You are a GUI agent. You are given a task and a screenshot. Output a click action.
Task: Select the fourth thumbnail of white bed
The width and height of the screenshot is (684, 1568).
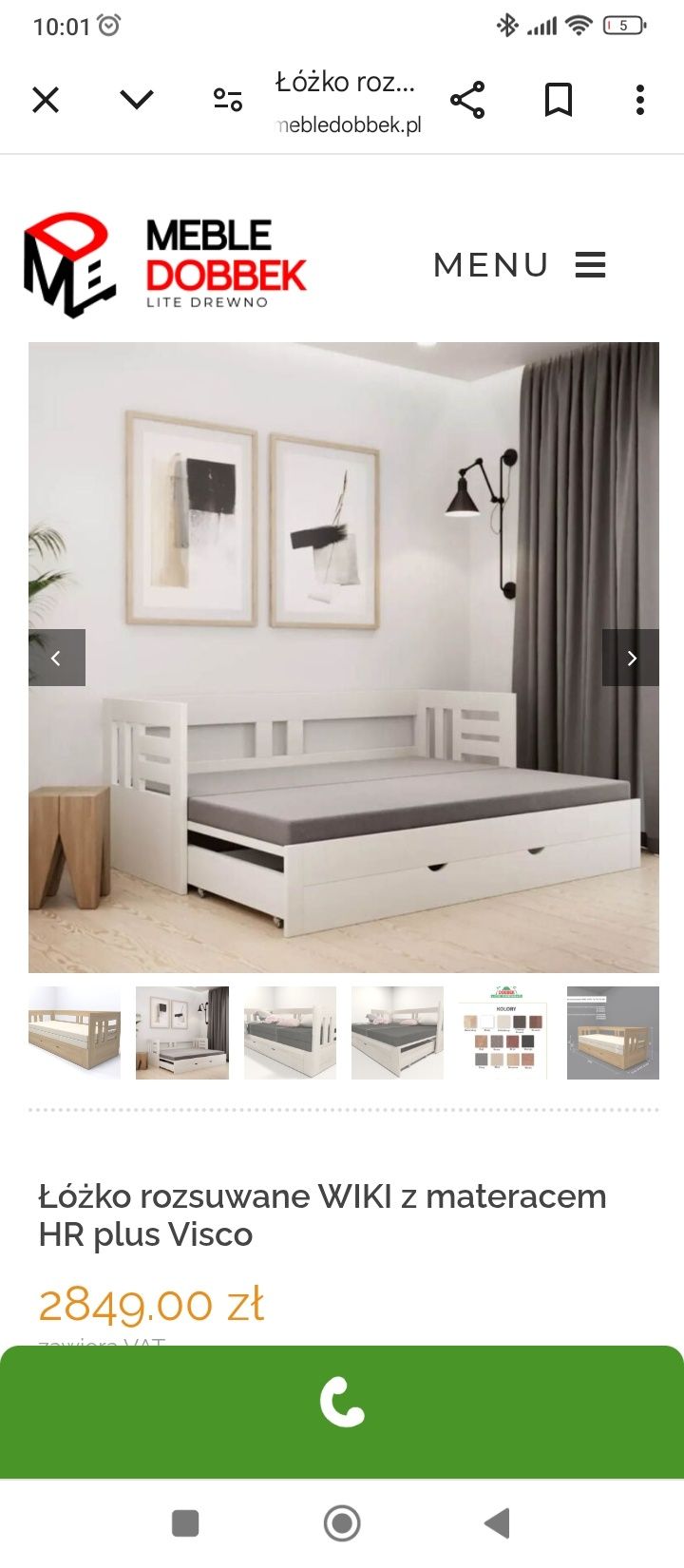pos(397,1033)
